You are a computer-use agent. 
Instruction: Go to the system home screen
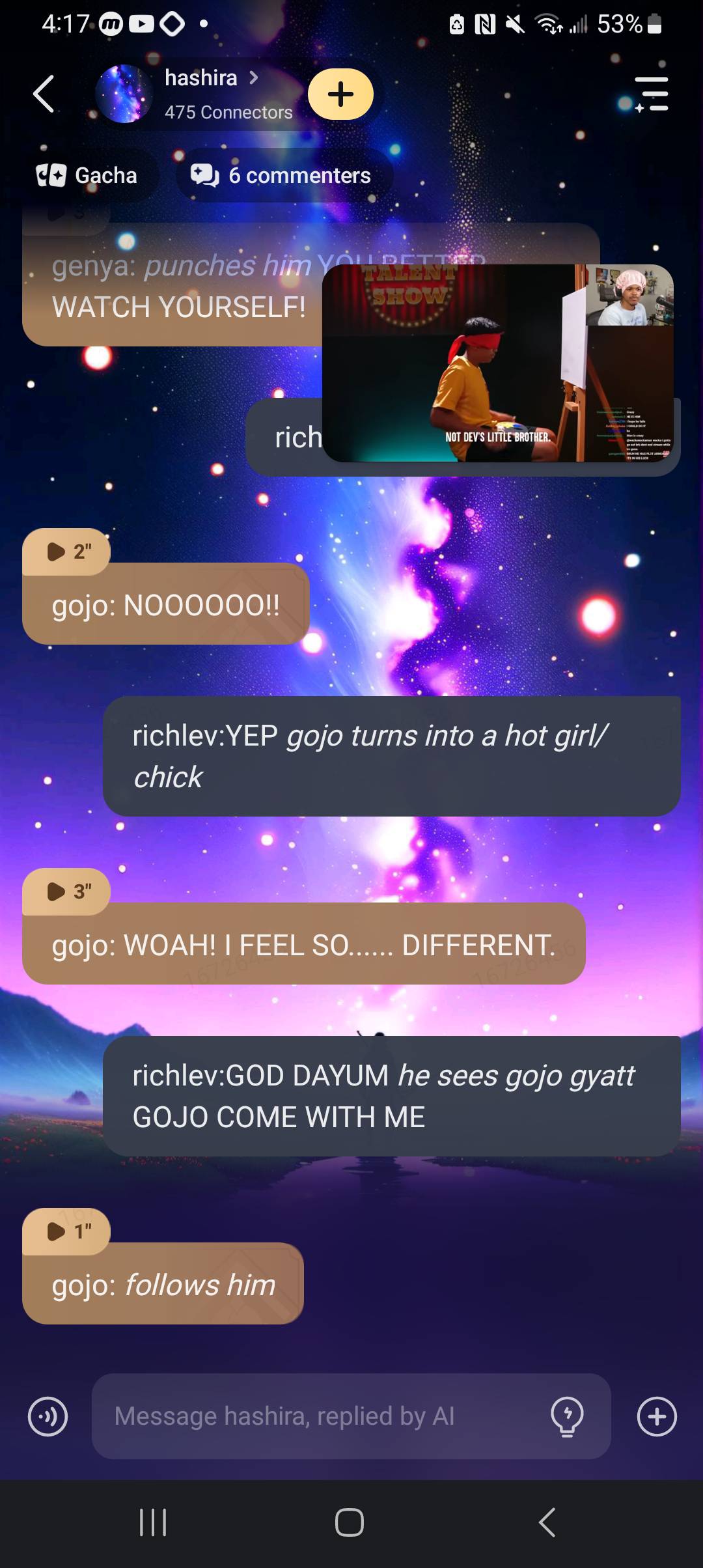350,1522
